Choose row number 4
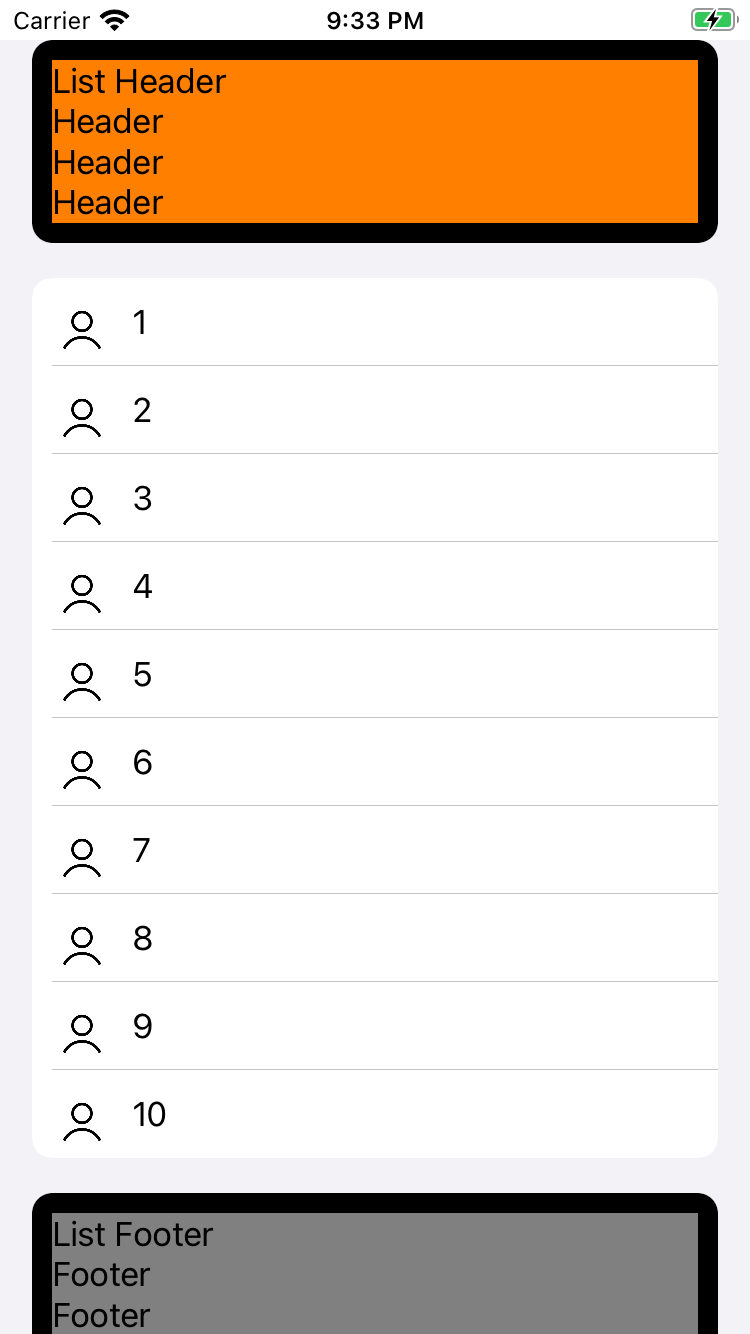 (375, 586)
